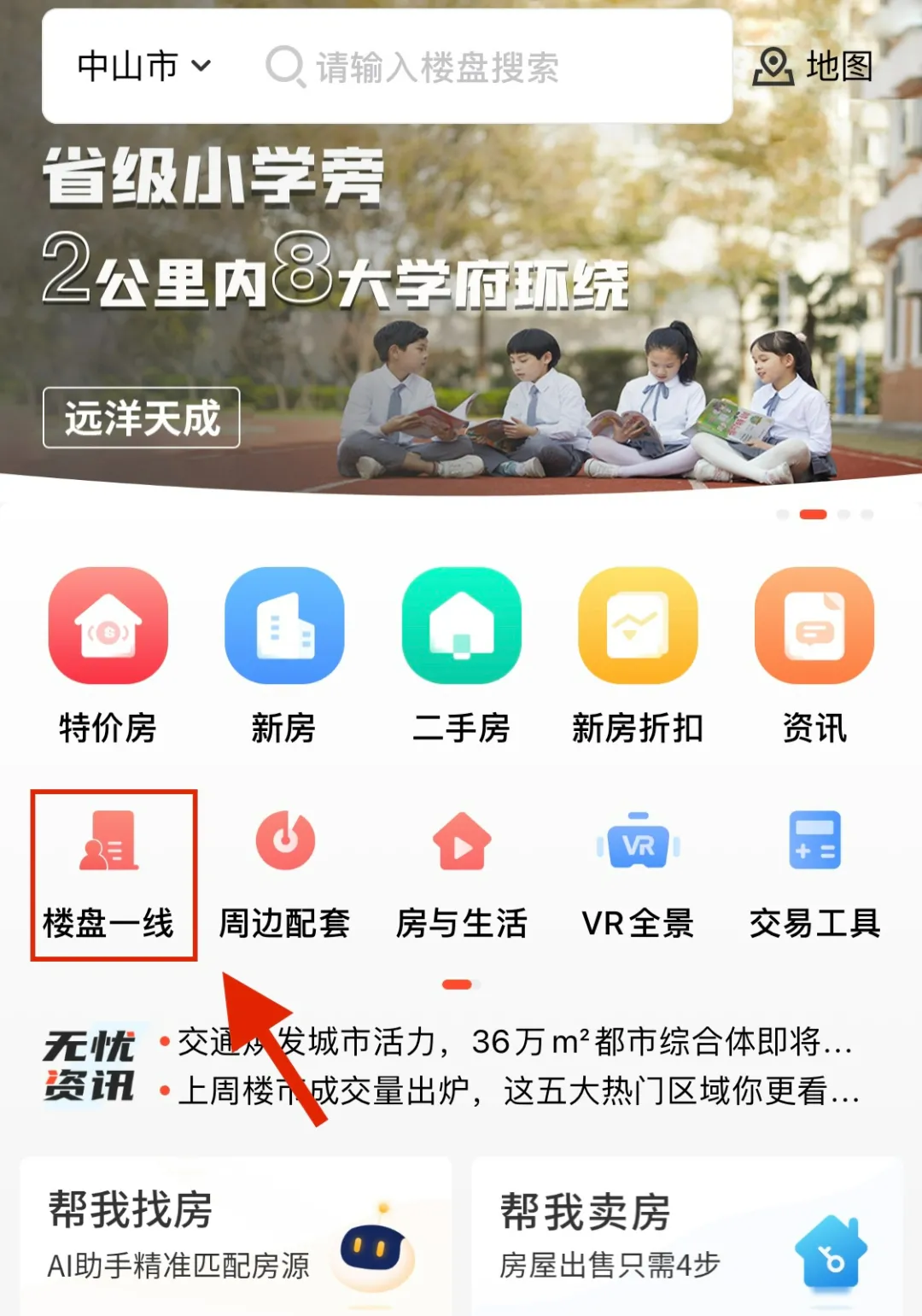Launch VR全景 panorama viewing
This screenshot has height=1316, width=922.
[638, 874]
